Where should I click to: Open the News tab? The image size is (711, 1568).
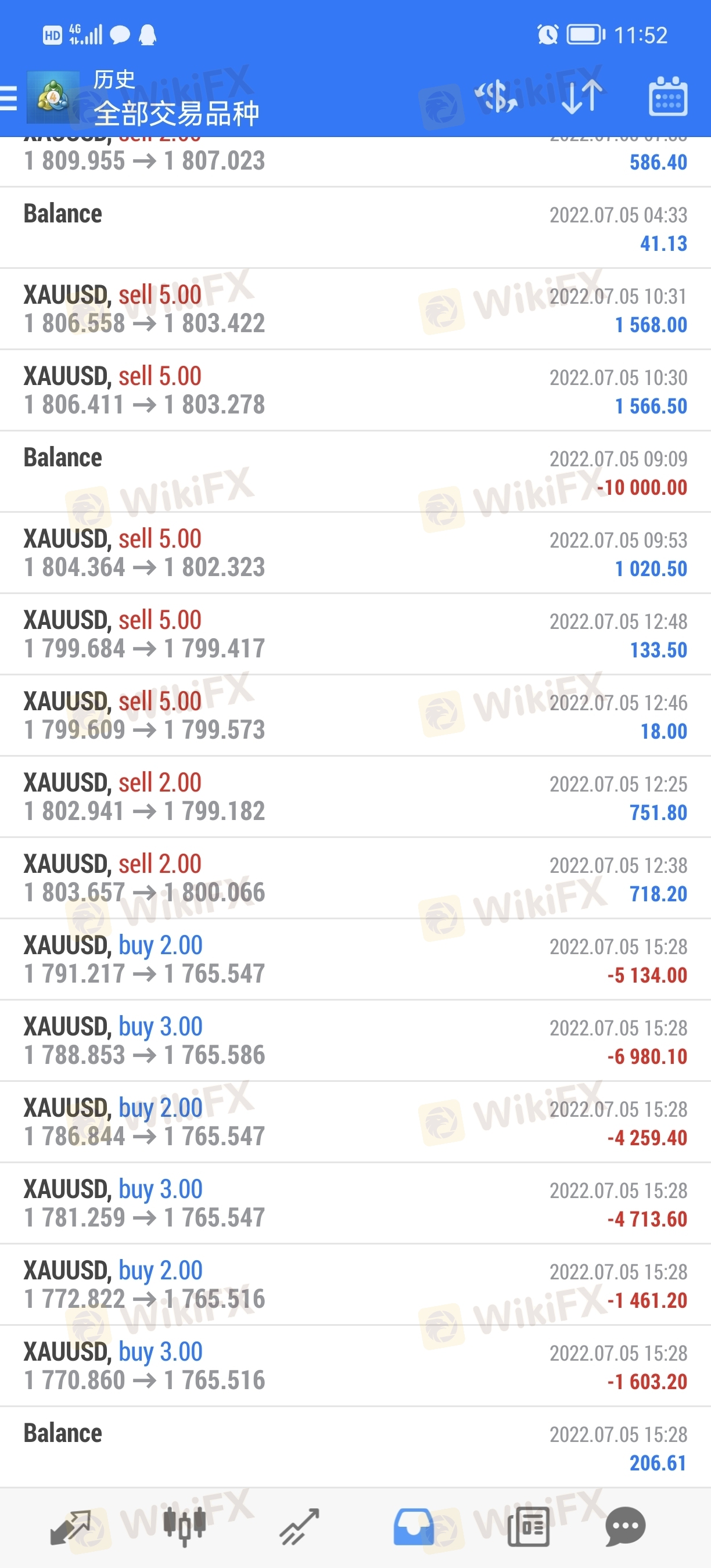[x=529, y=1527]
